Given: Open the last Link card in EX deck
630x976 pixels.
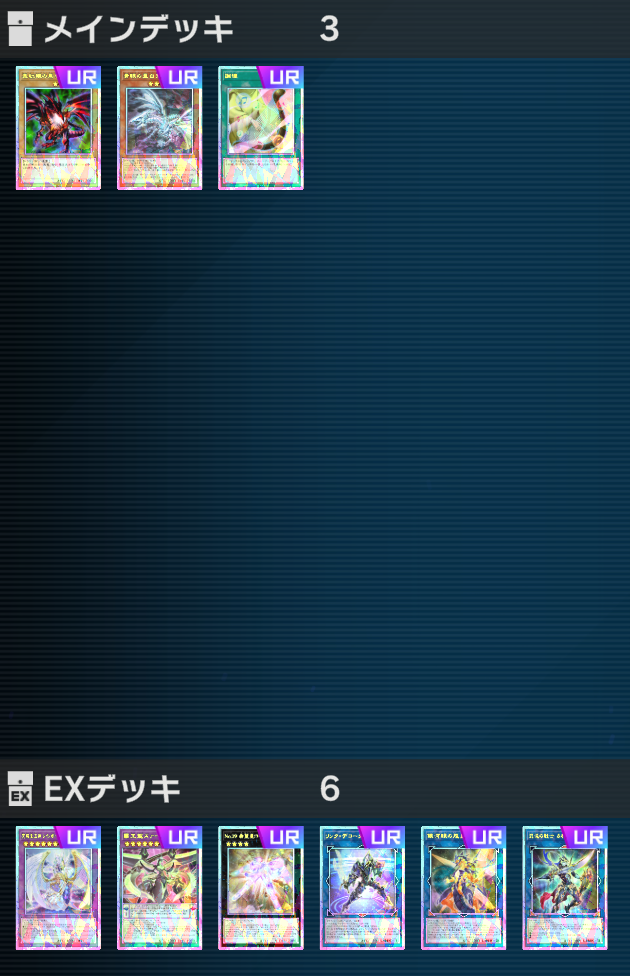Looking at the screenshot, I should click(x=564, y=888).
